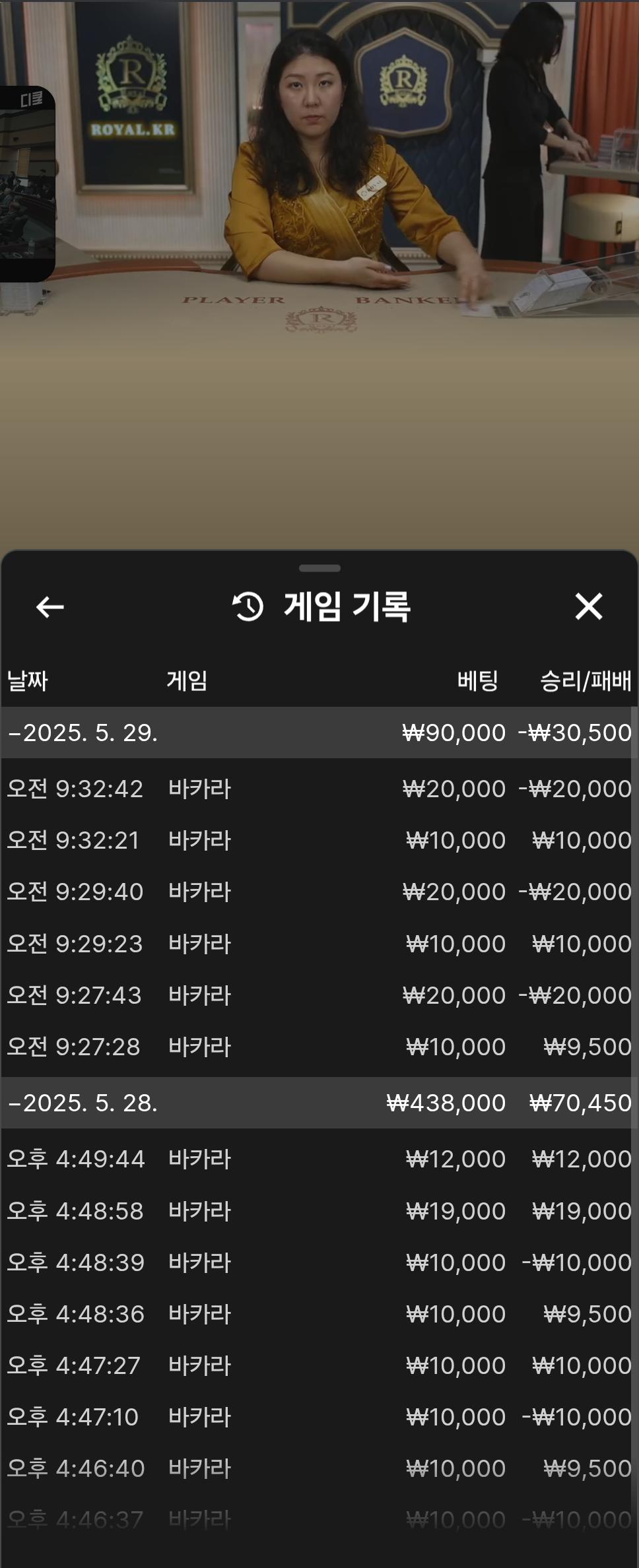
Task: Tap the picture-in-picture video thumbnail
Action: point(25,185)
